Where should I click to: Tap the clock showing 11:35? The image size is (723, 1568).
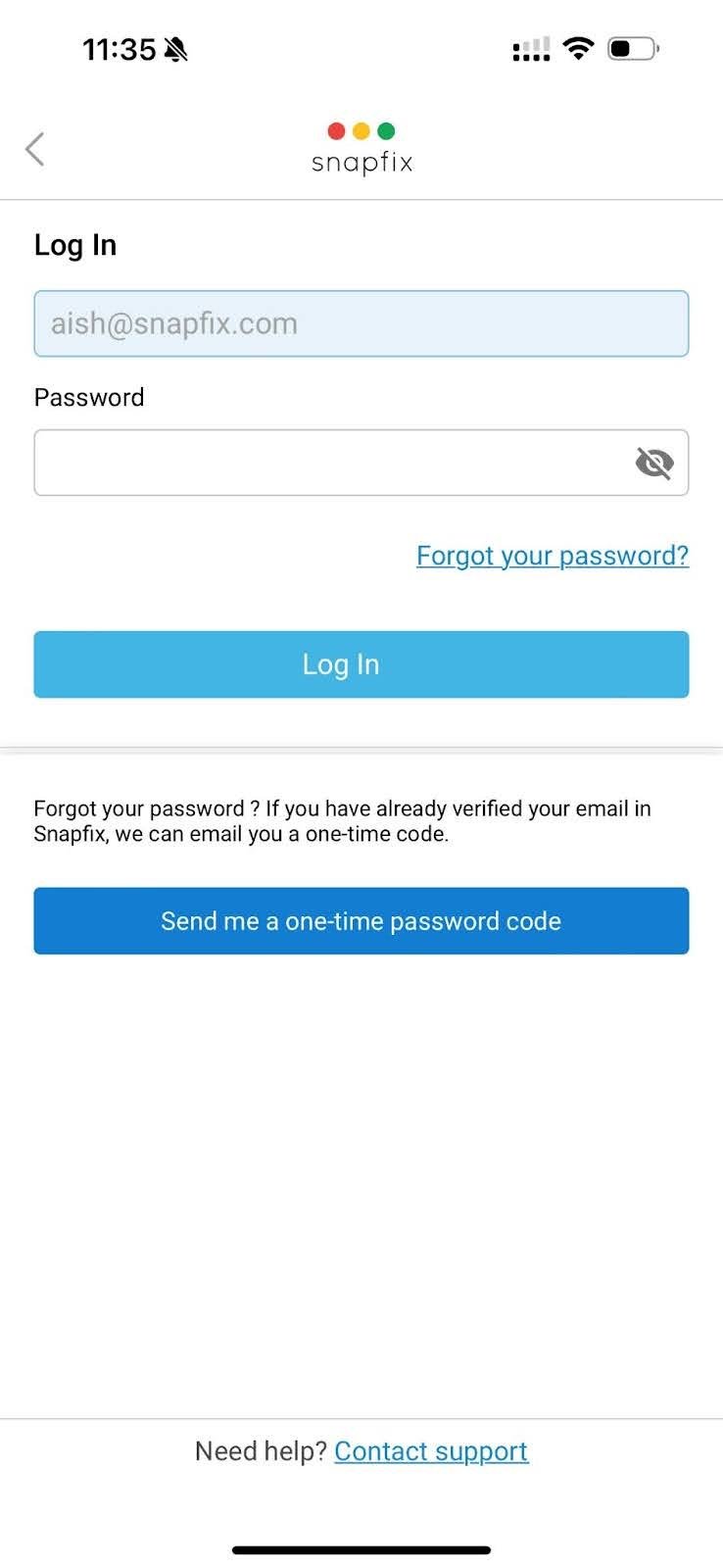pos(122,48)
